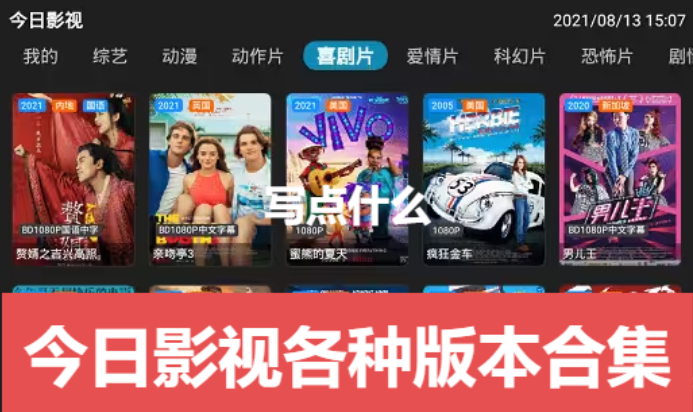The image size is (693, 412).
Task: Open the 科幻片 category
Action: click(x=519, y=56)
